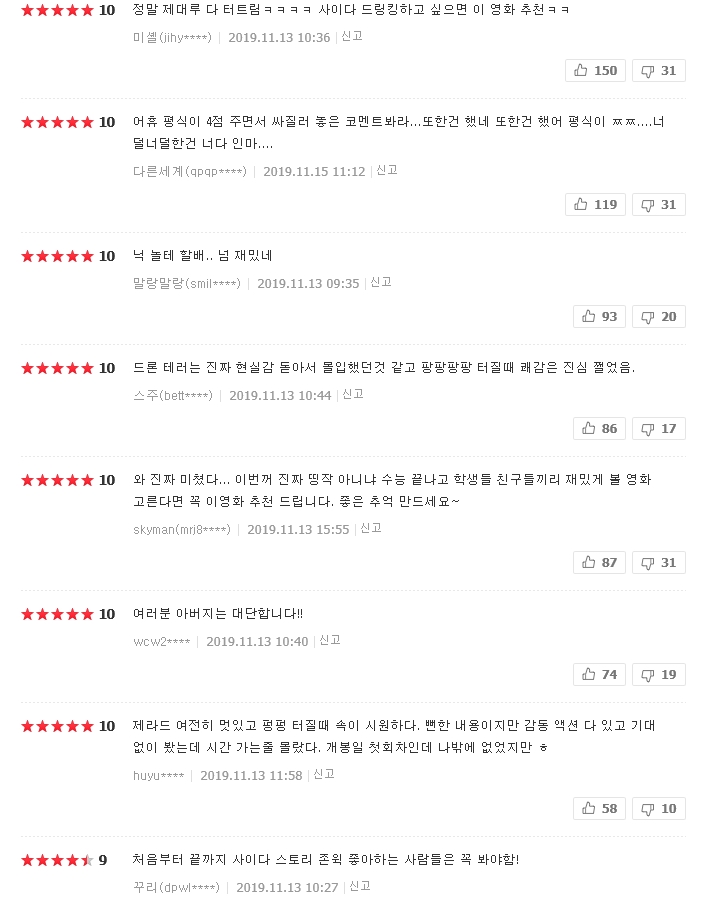
Task: Like wcw2****'s review with 74 likes
Action: 599,674
